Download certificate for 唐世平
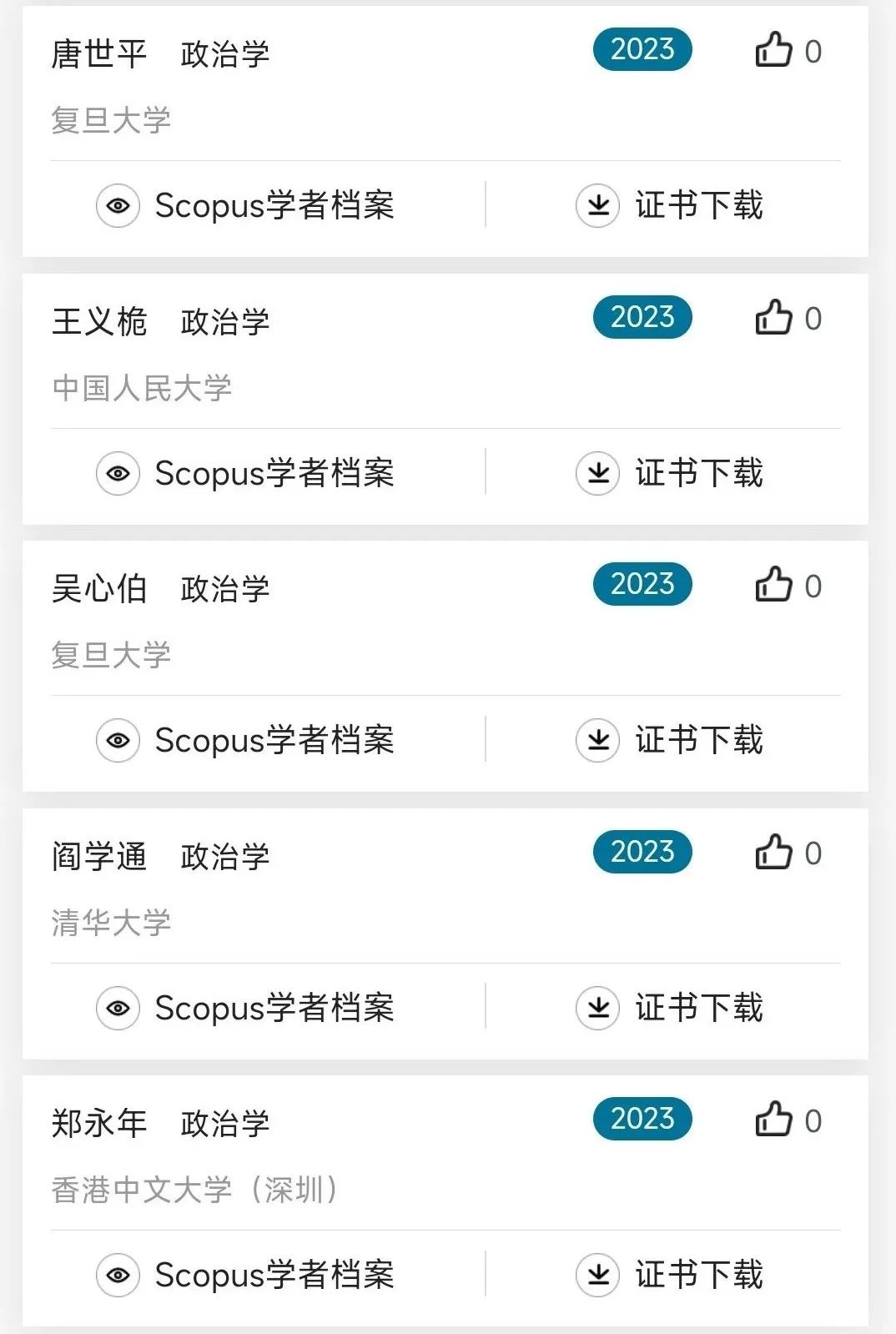Image resolution: width=896 pixels, height=1334 pixels. (670, 205)
